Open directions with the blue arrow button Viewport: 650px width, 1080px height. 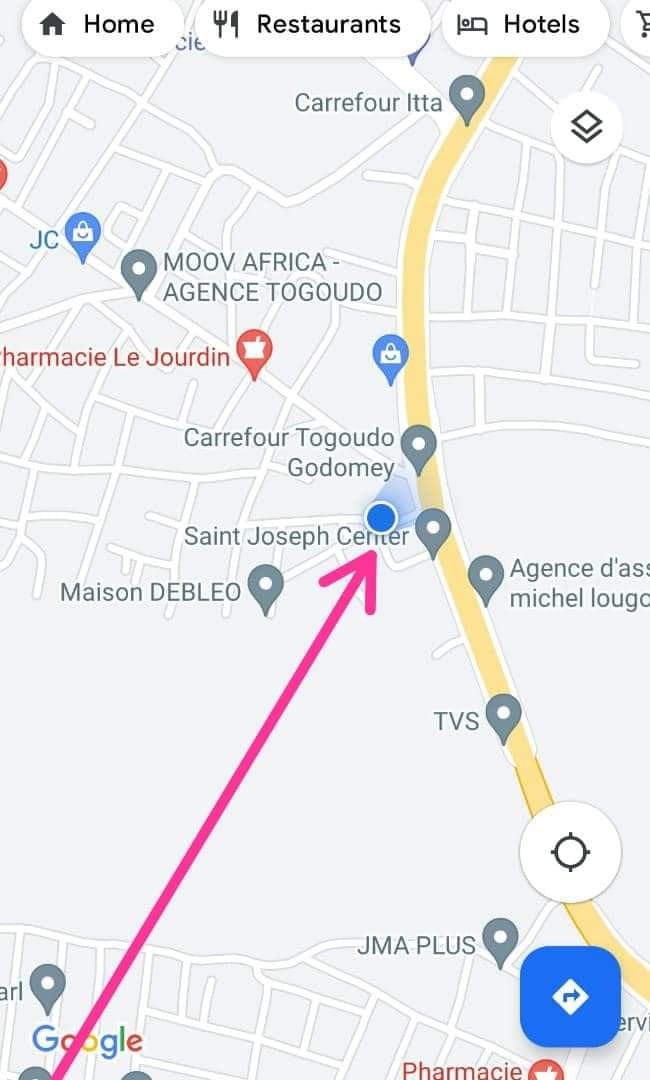pos(570,996)
